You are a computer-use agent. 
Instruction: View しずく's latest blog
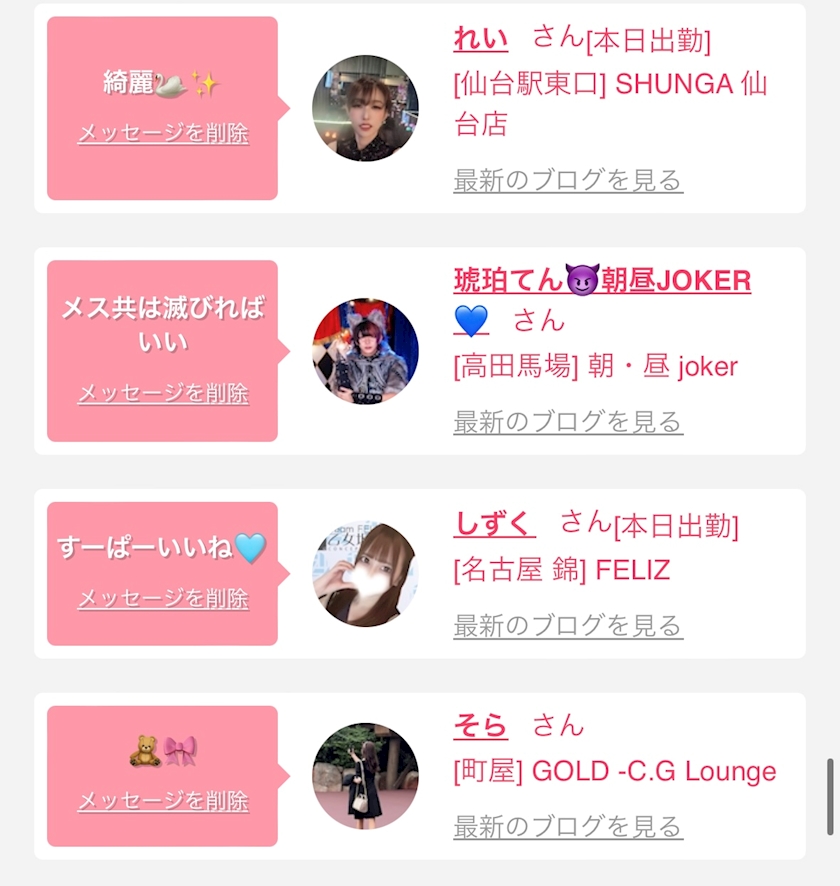[x=568, y=626]
